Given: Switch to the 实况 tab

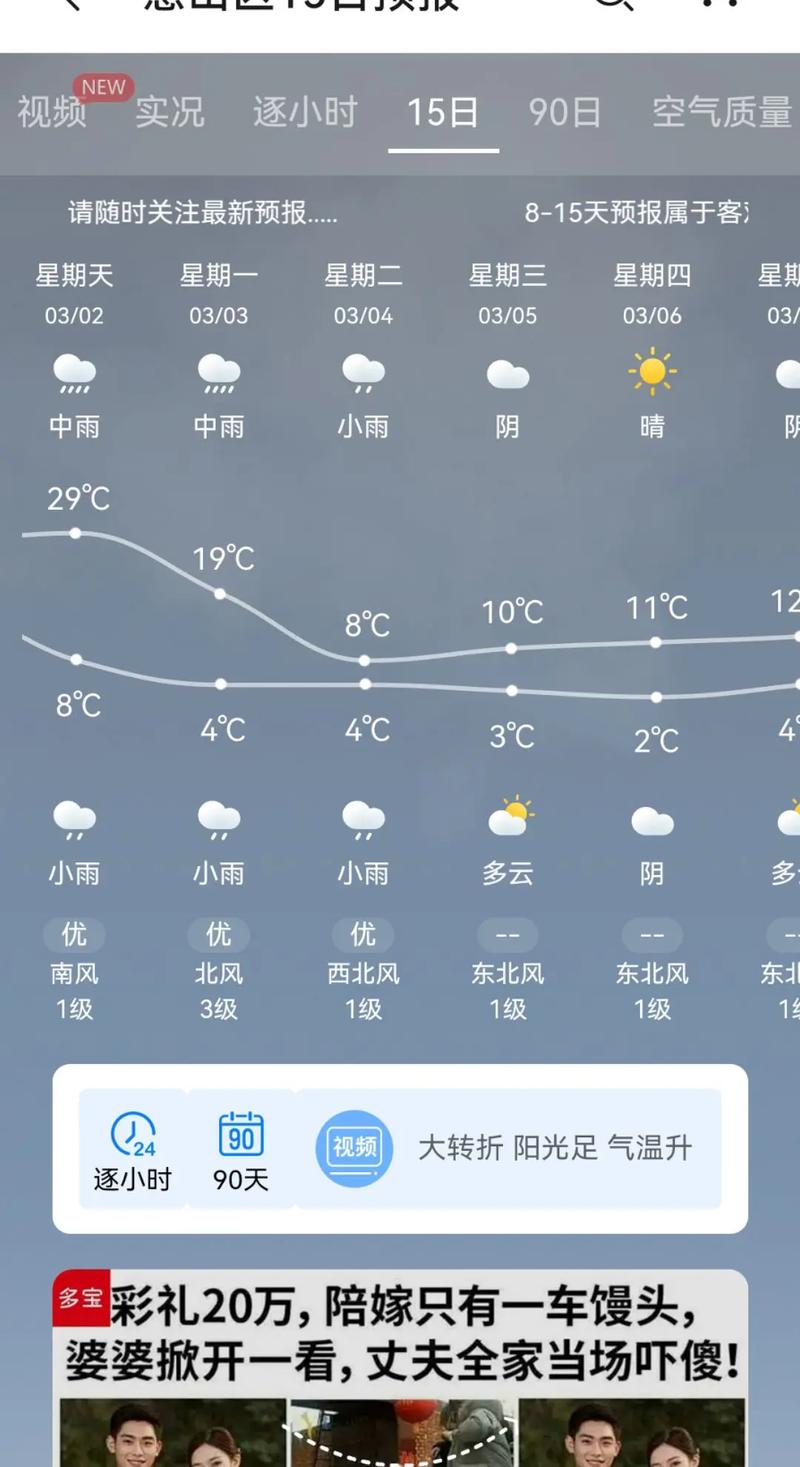Looking at the screenshot, I should point(170,113).
